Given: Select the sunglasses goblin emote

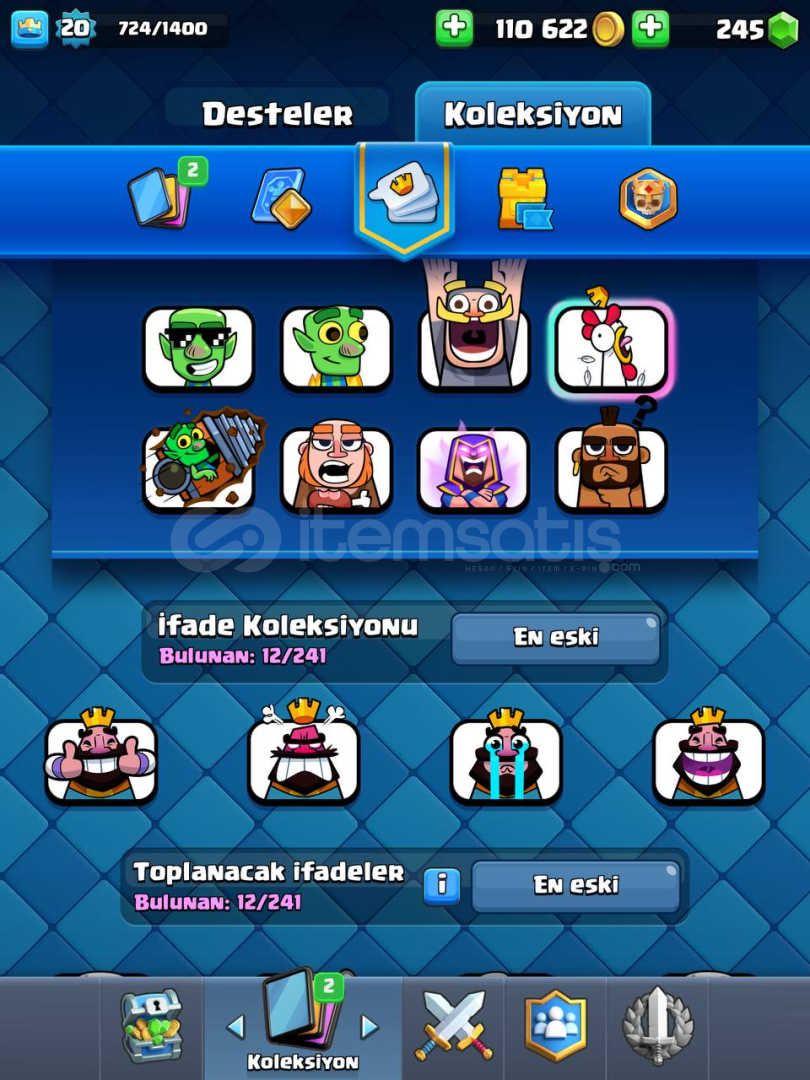Looking at the screenshot, I should [x=198, y=347].
